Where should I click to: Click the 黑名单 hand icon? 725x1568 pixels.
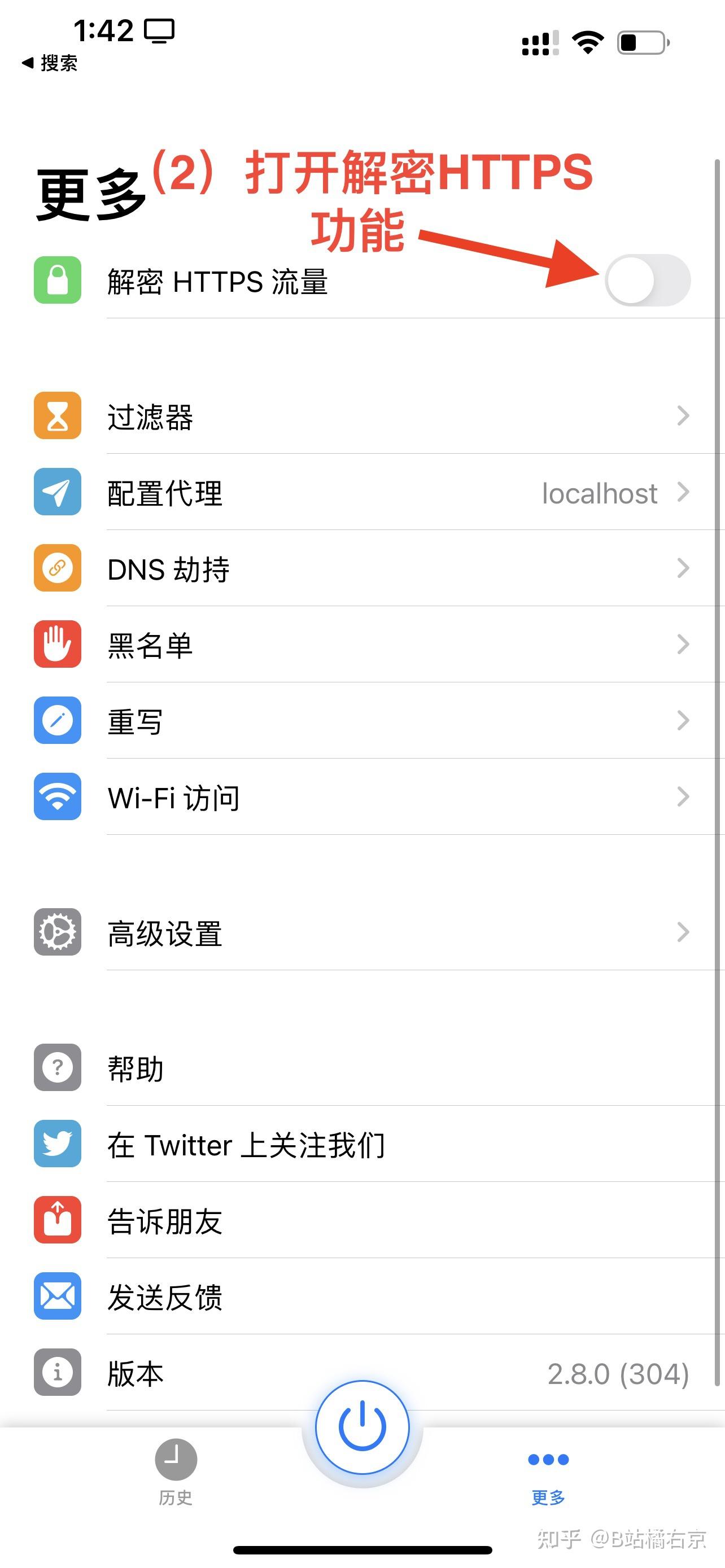57,645
